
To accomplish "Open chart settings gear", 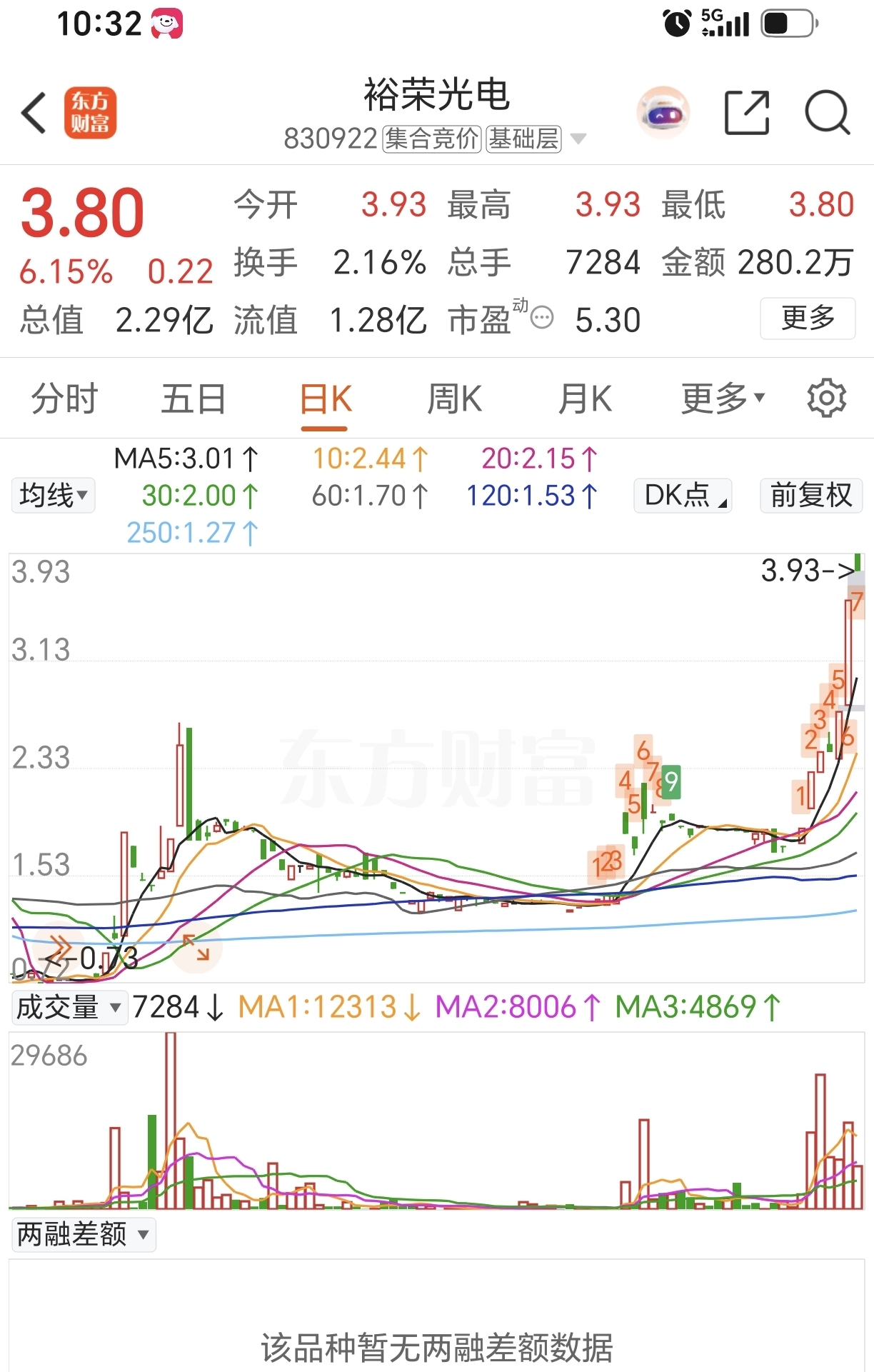I will 827,398.
